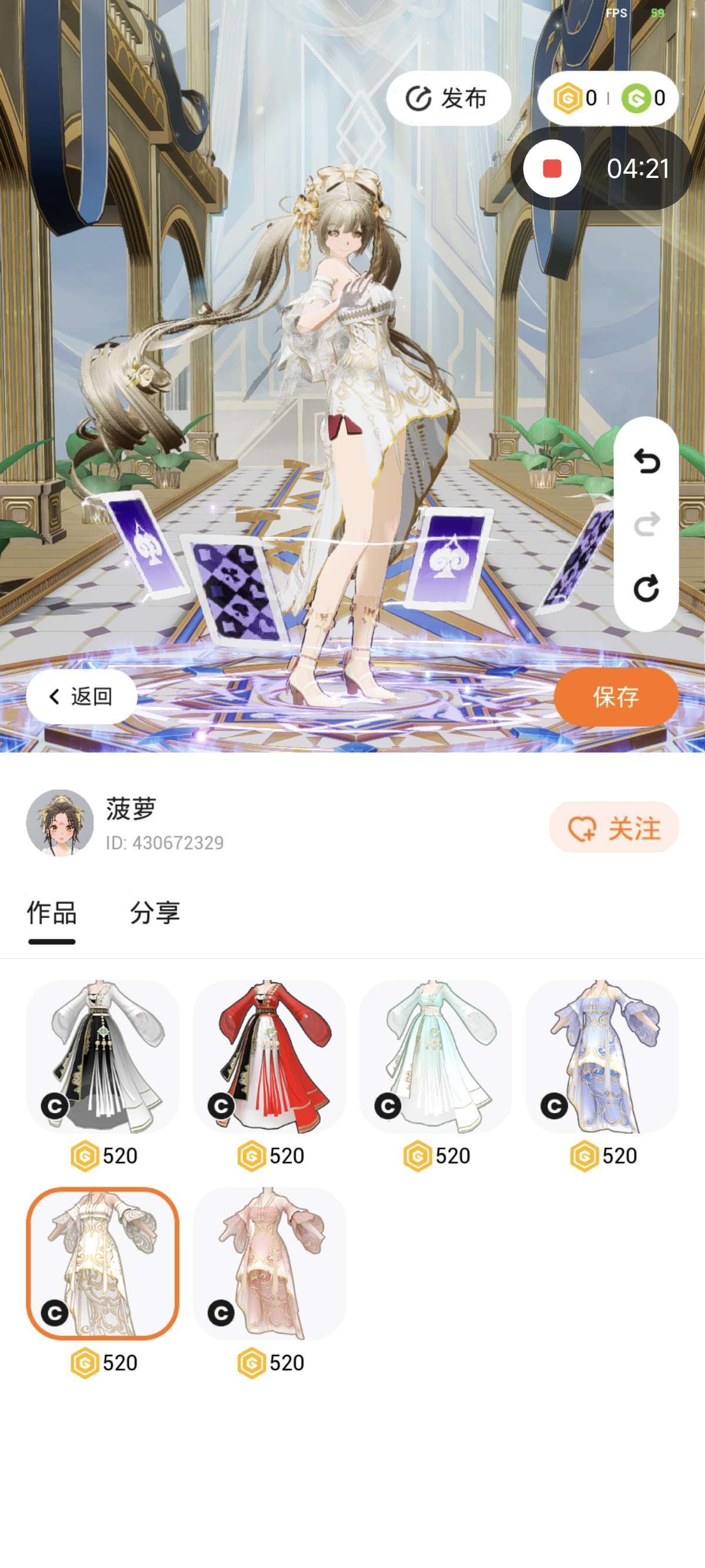Select the mint green dress
This screenshot has width=705, height=1568.
(x=435, y=1056)
